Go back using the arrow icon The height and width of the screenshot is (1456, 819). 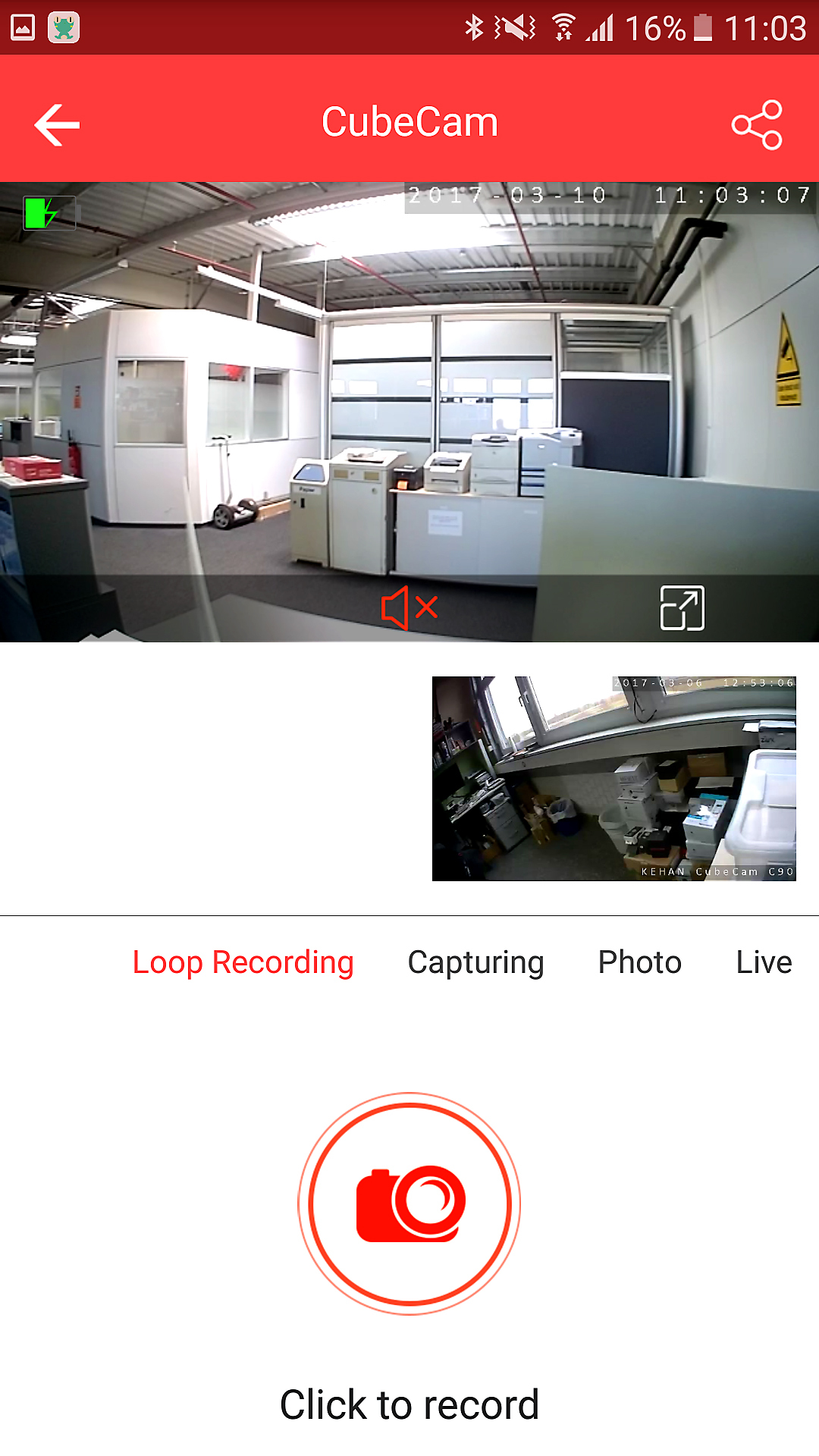click(57, 125)
